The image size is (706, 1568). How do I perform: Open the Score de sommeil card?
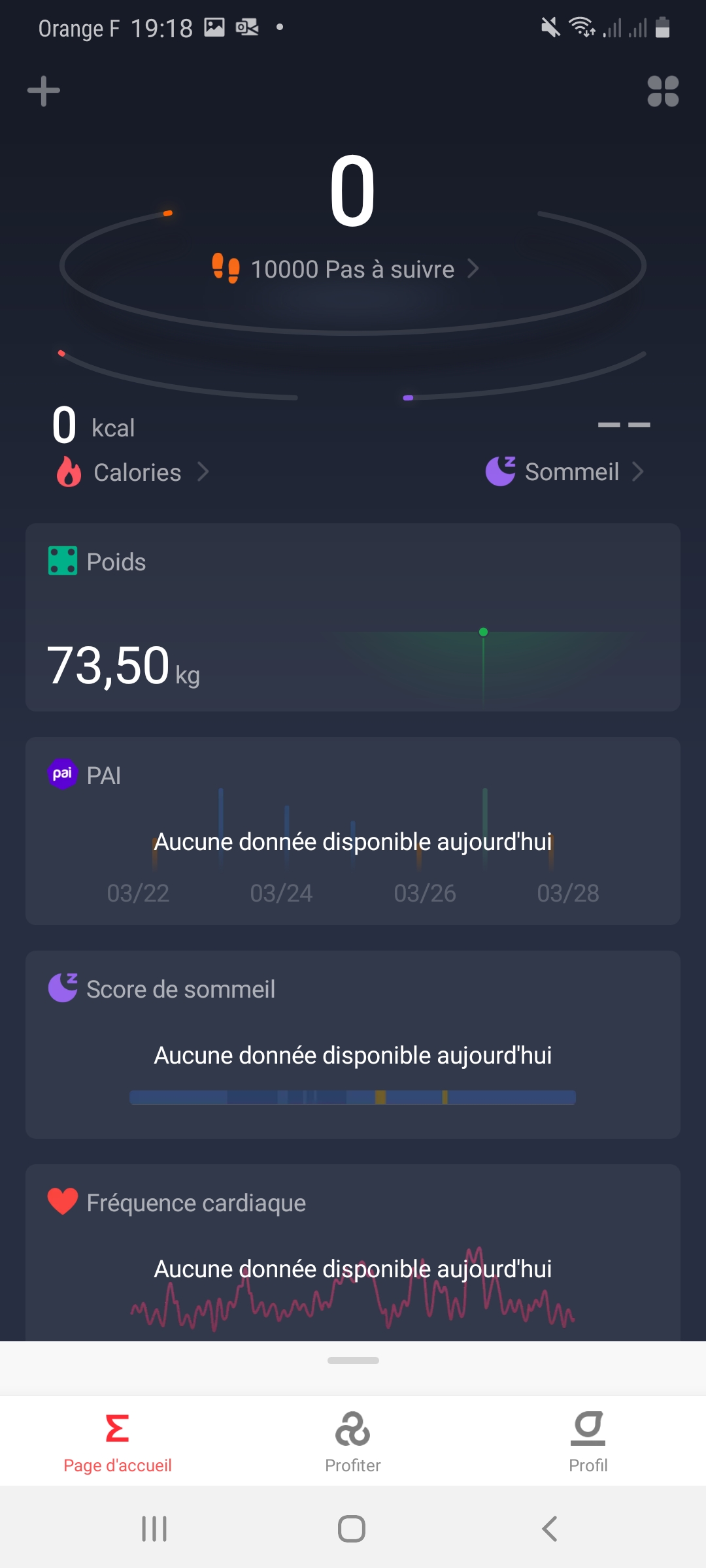[353, 1044]
